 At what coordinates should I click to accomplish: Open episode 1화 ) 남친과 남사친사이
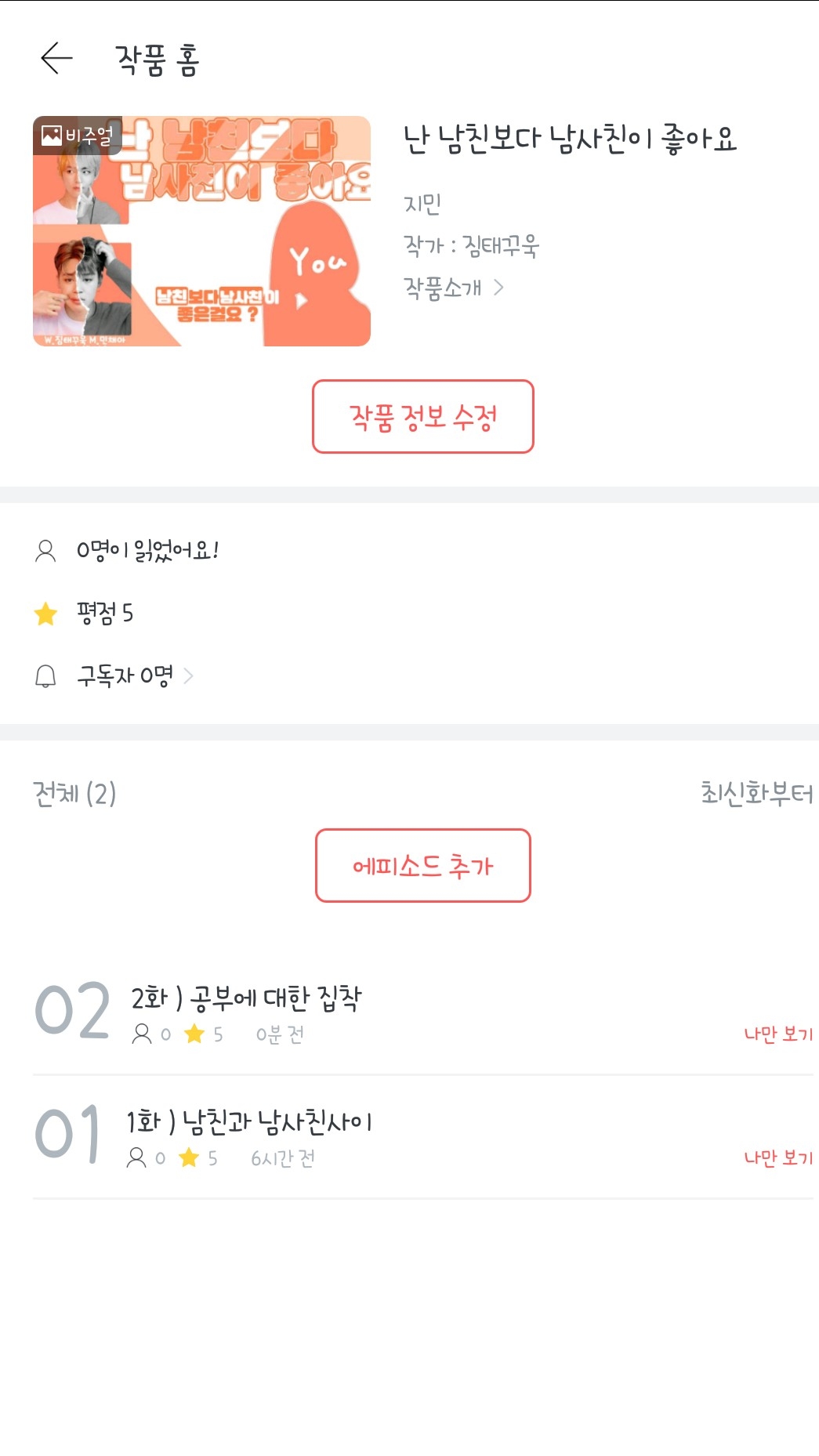pyautogui.click(x=249, y=1122)
